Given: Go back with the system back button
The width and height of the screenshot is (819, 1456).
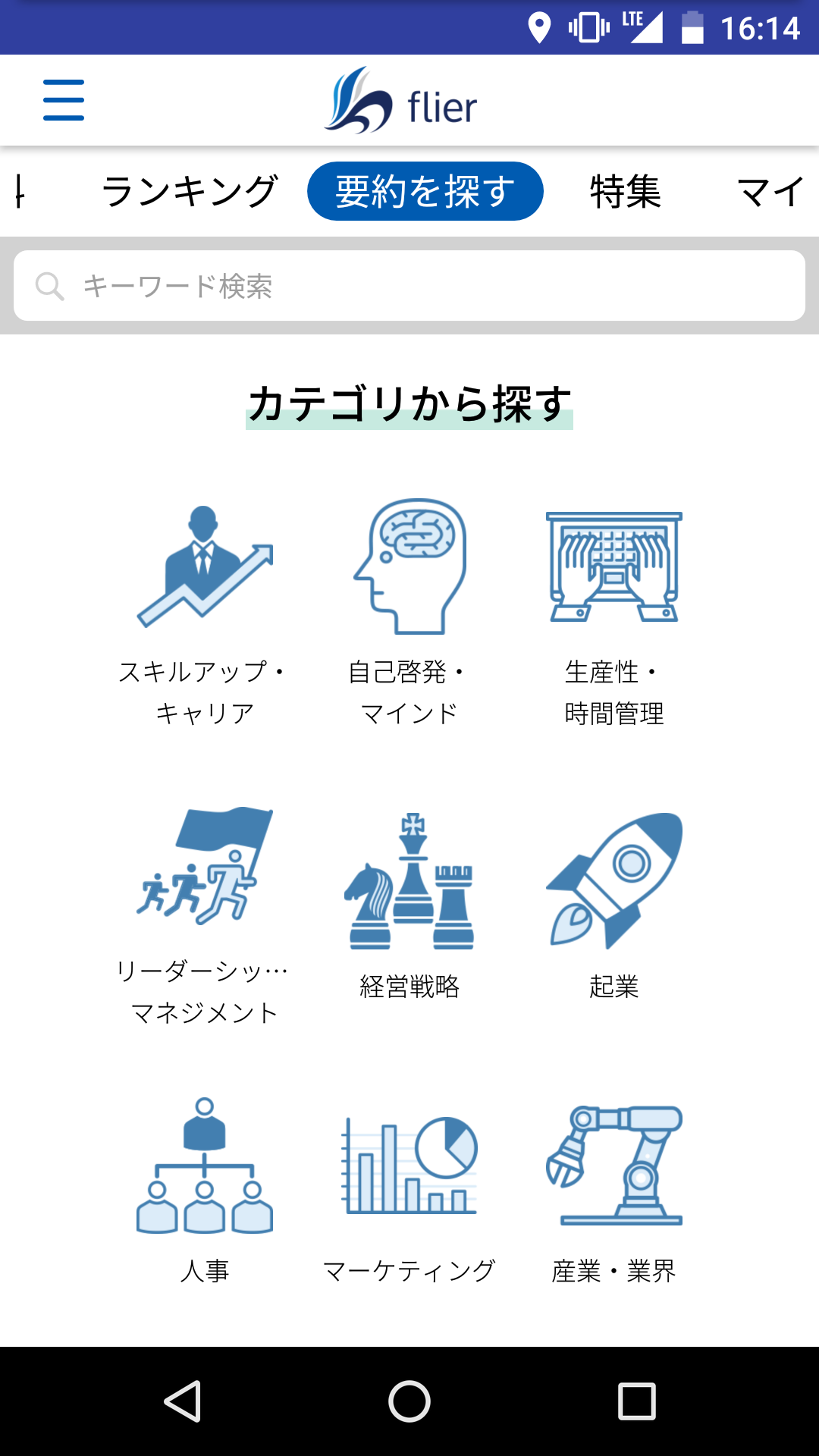Looking at the screenshot, I should (183, 1401).
